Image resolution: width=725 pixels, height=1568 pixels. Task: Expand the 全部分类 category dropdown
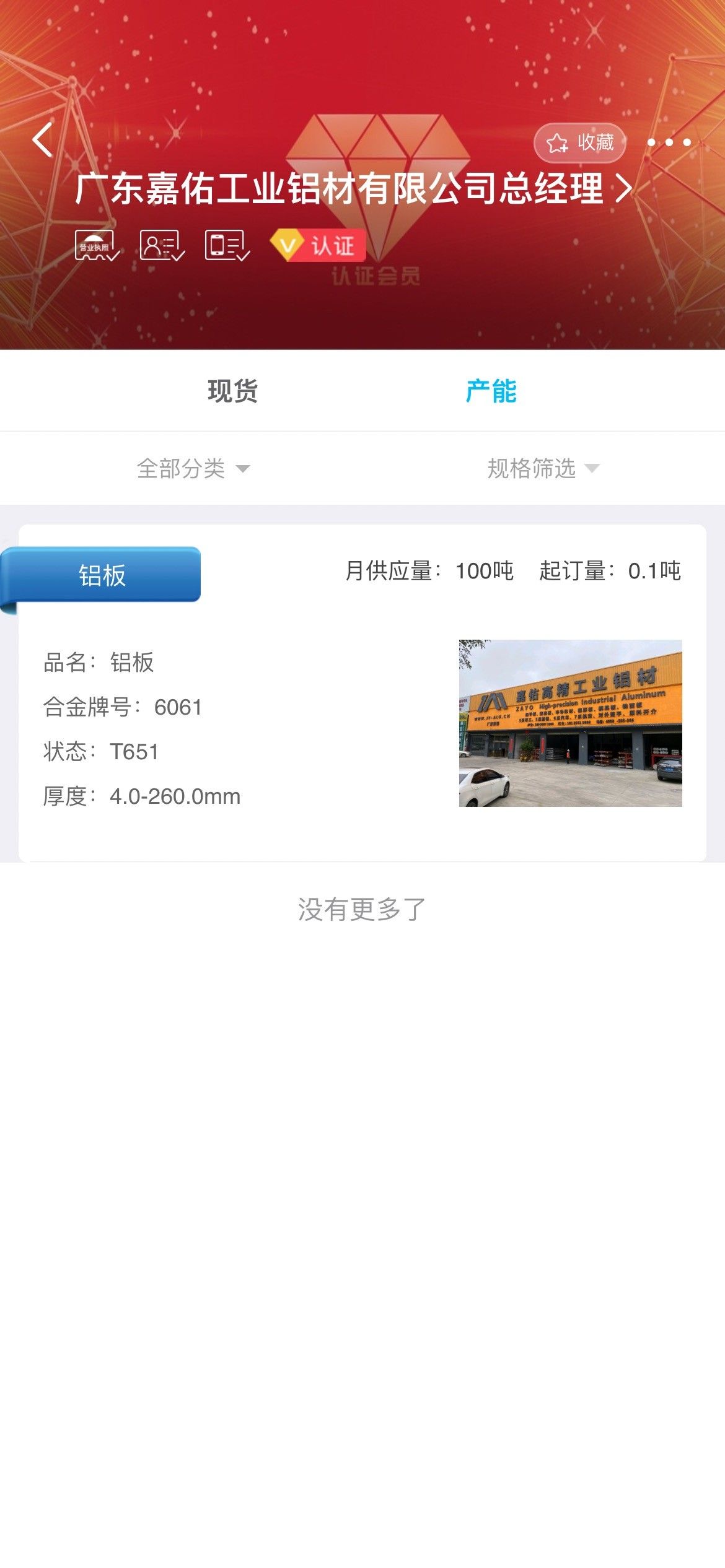click(193, 468)
